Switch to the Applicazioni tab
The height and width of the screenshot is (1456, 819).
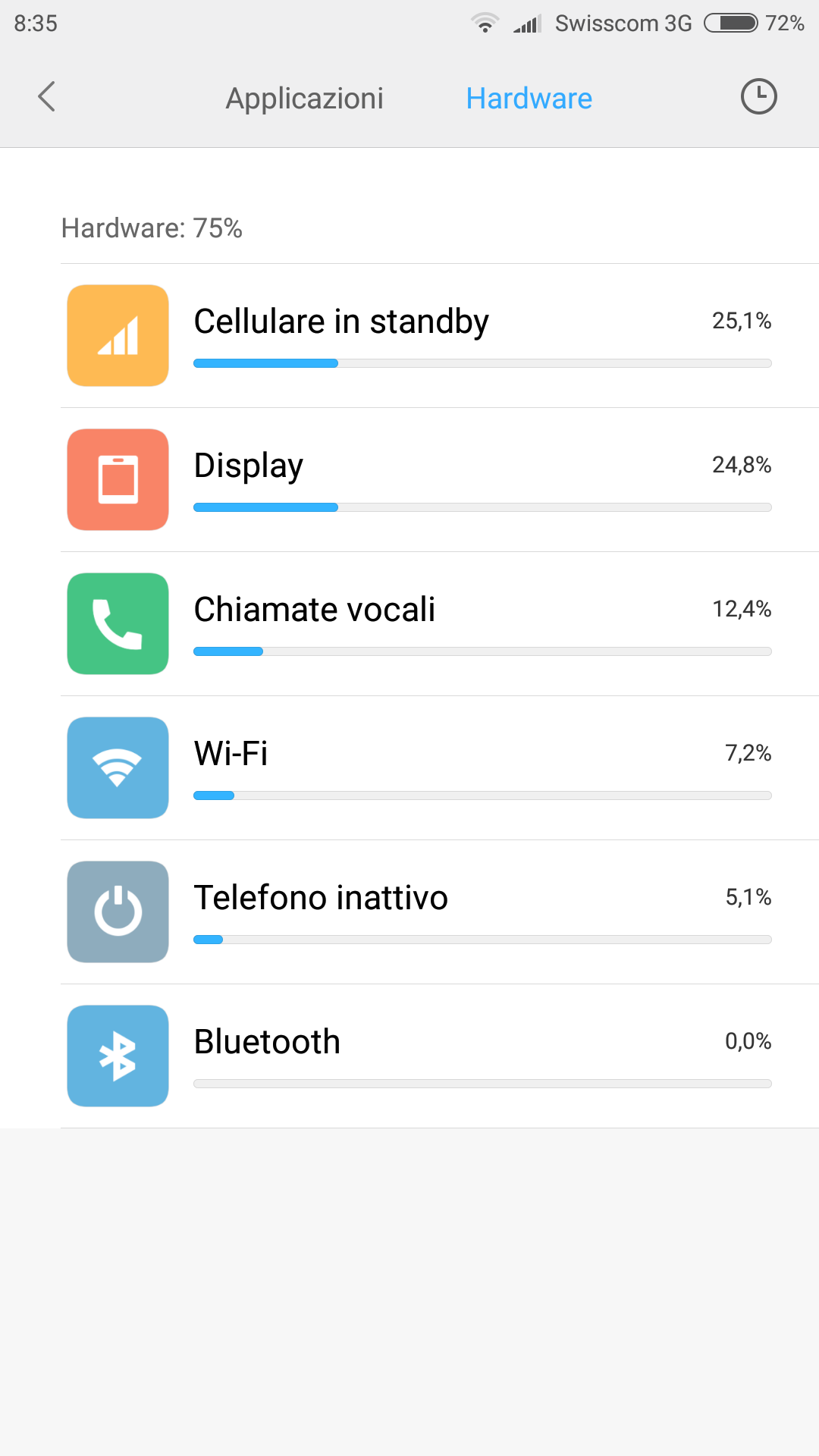pyautogui.click(x=304, y=98)
